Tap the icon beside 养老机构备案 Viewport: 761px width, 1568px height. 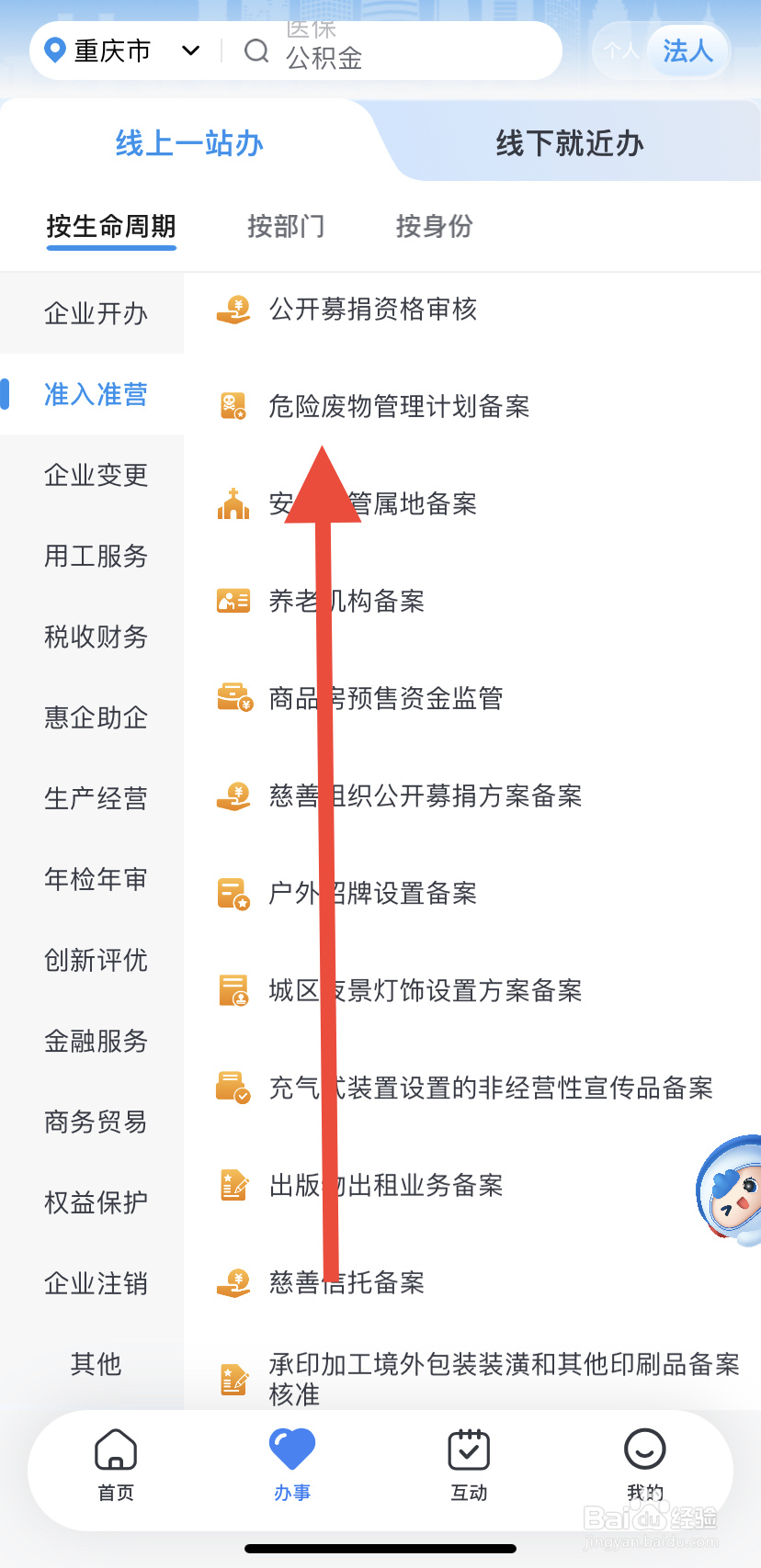point(233,602)
